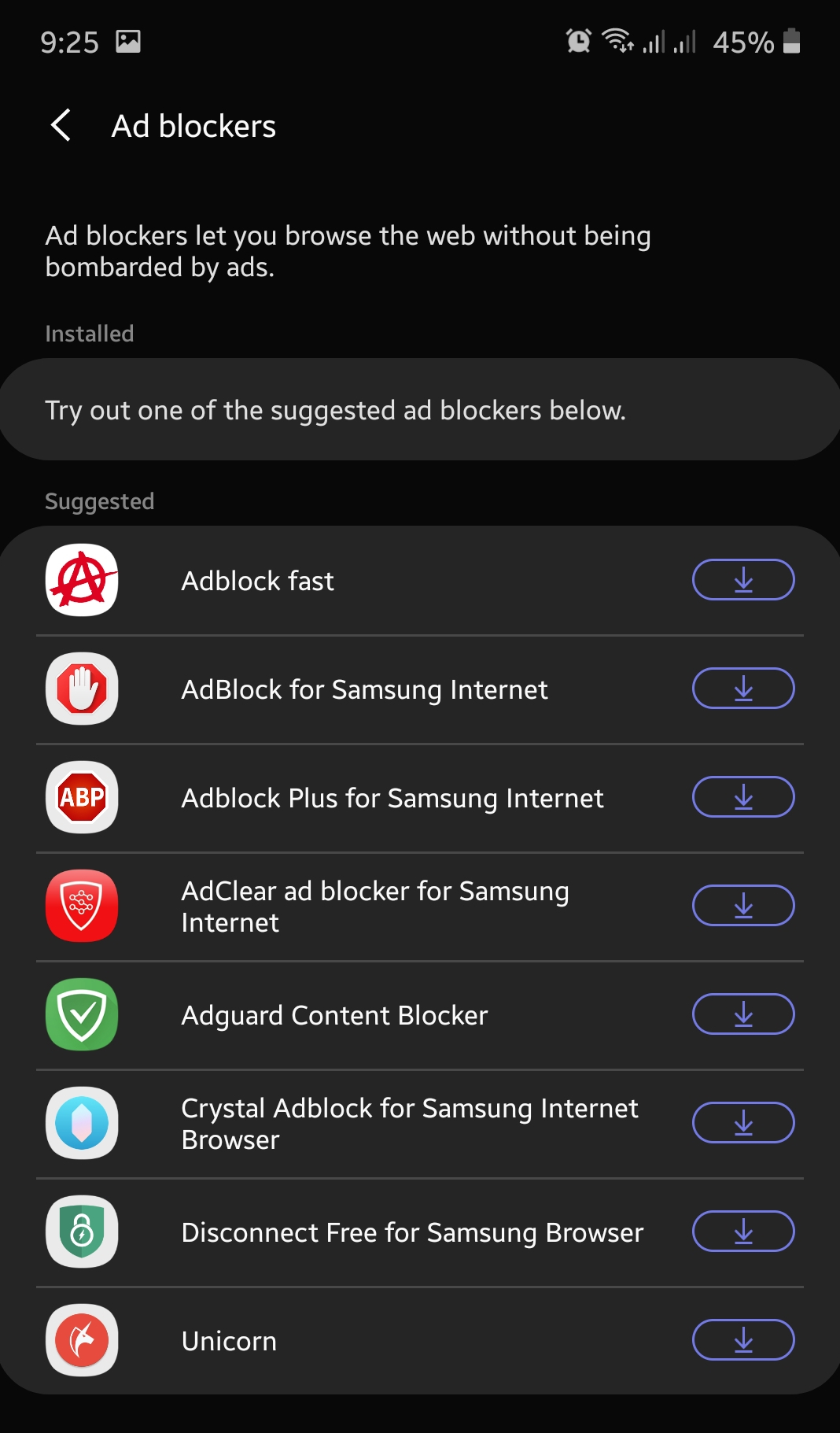
Task: Click the Crystal Adblock gem icon
Action: click(81, 1124)
